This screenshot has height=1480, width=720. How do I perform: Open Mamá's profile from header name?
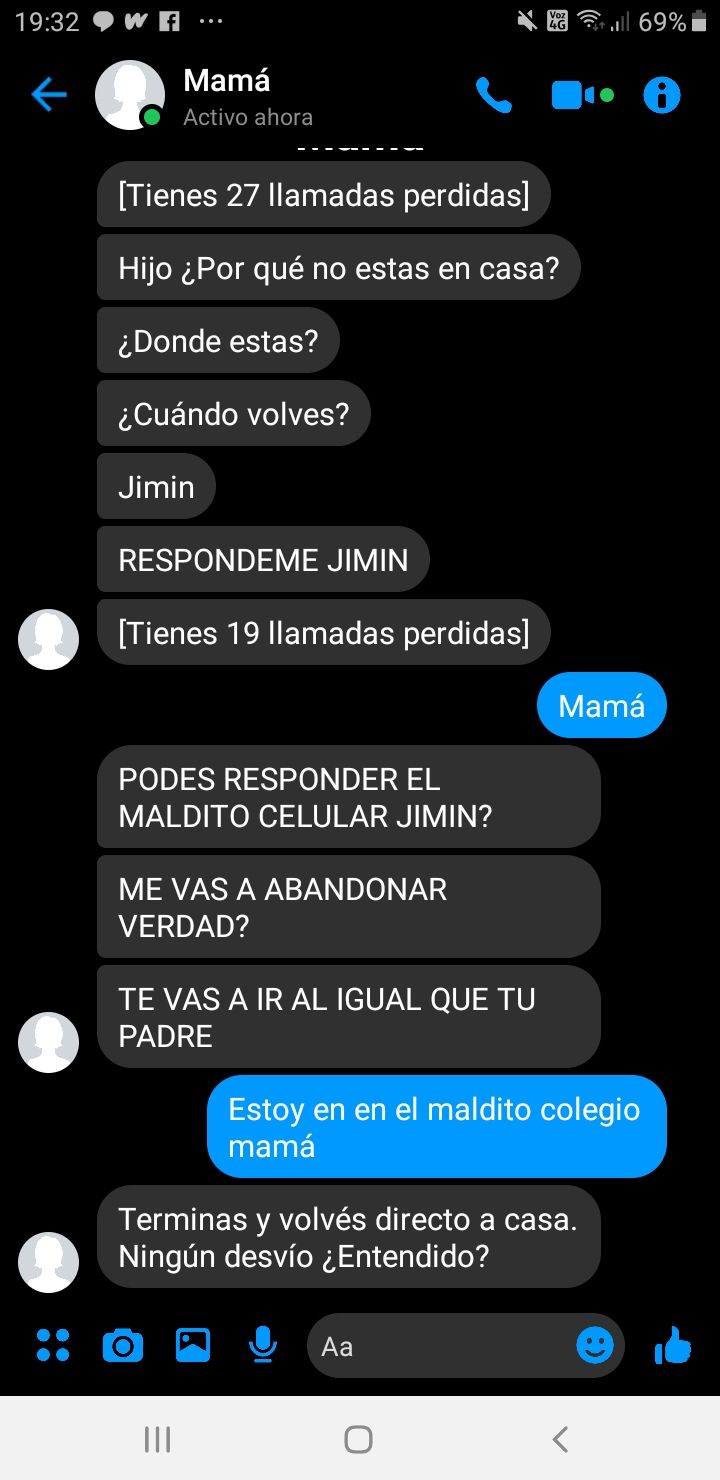(x=227, y=80)
